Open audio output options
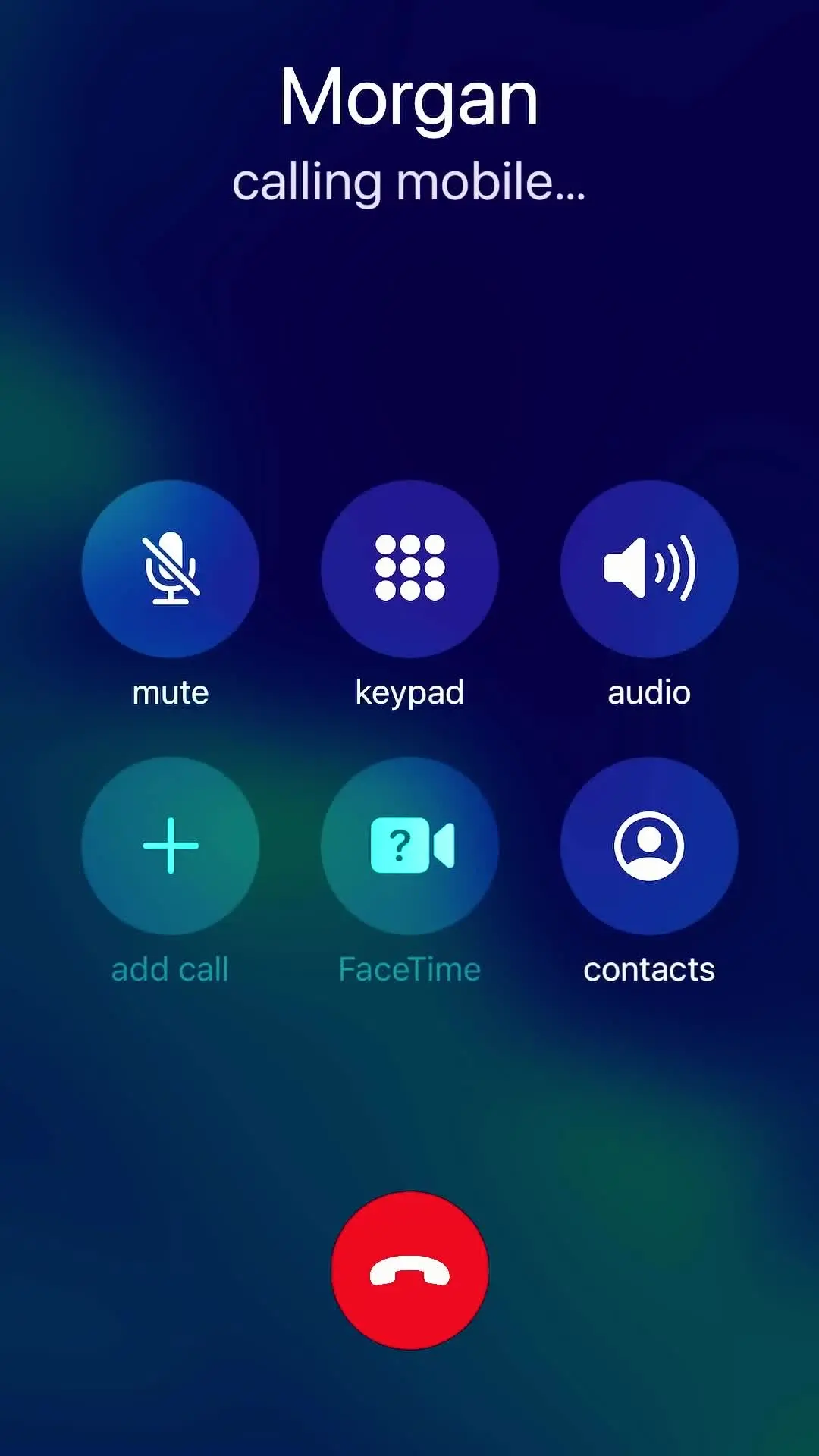 [x=649, y=569]
